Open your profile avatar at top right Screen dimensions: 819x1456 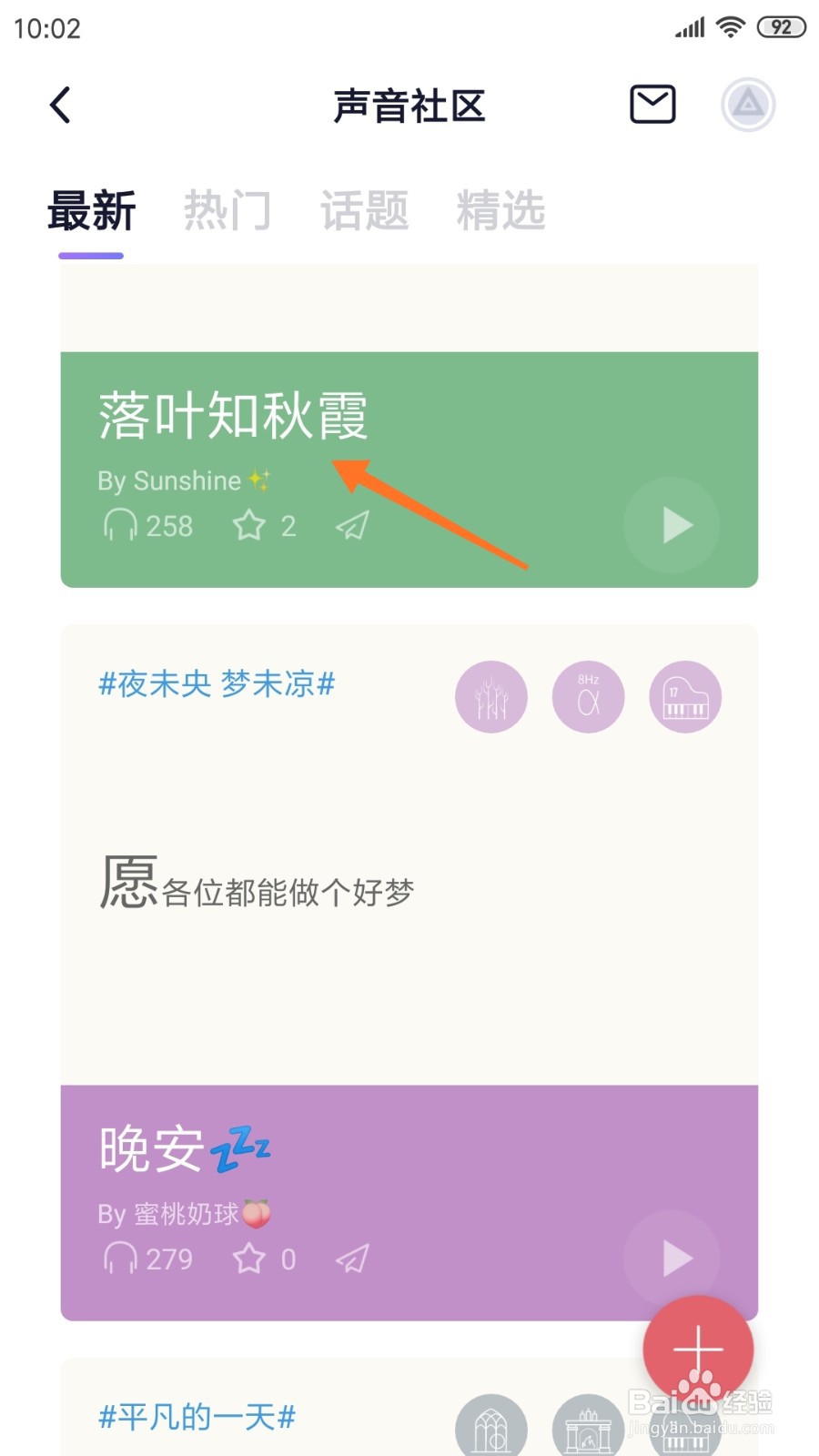coord(746,105)
